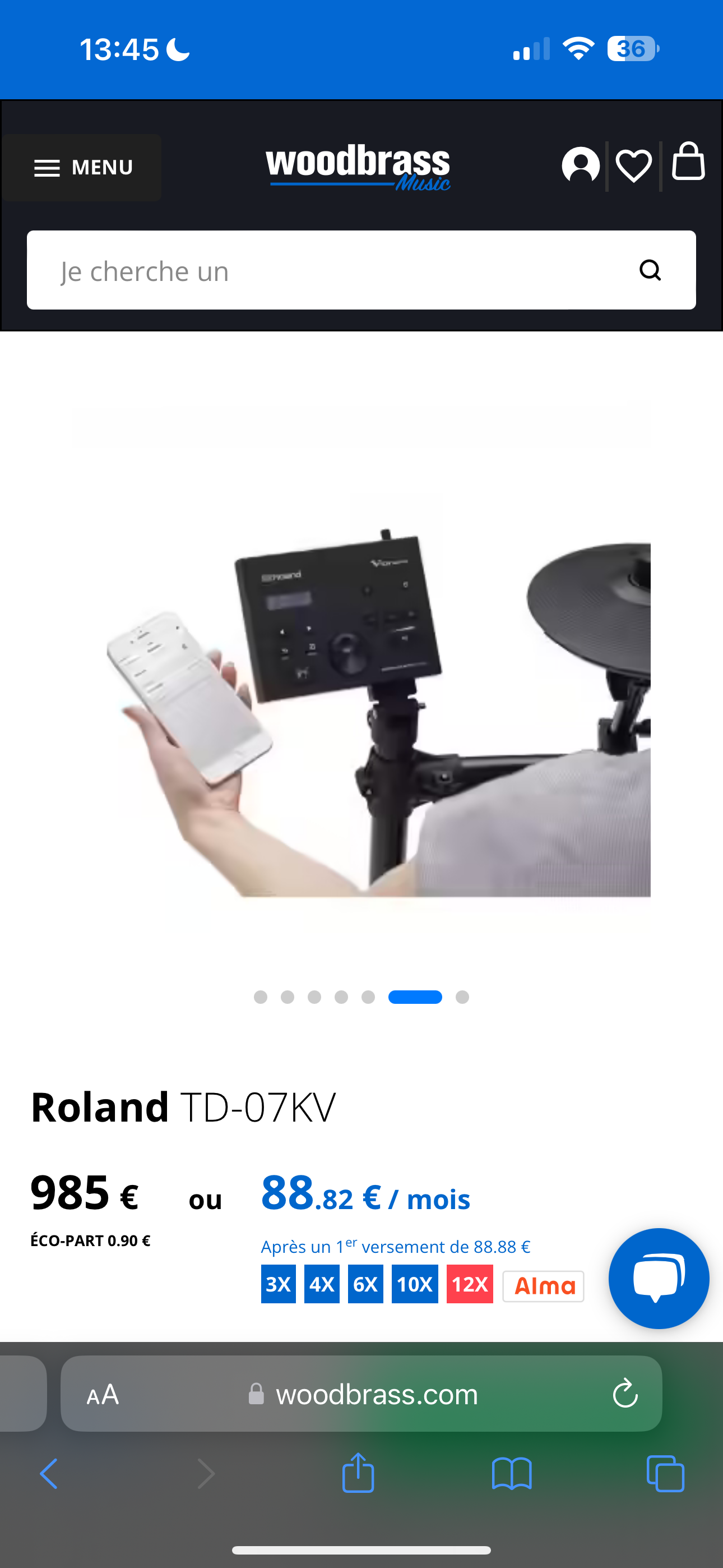Choose the 6X payment plan
The height and width of the screenshot is (1568, 723).
coord(365,1284)
